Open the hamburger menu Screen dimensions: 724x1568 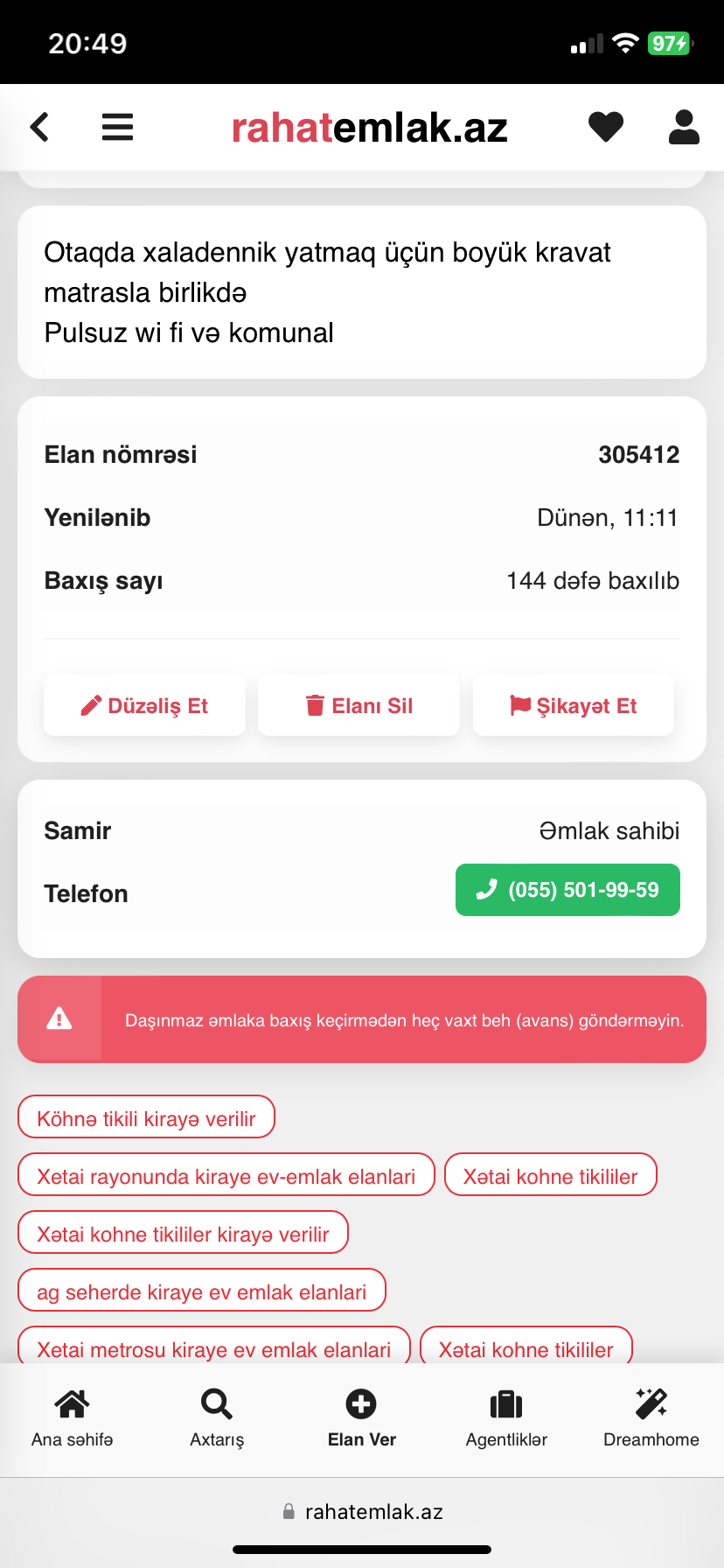[117, 127]
